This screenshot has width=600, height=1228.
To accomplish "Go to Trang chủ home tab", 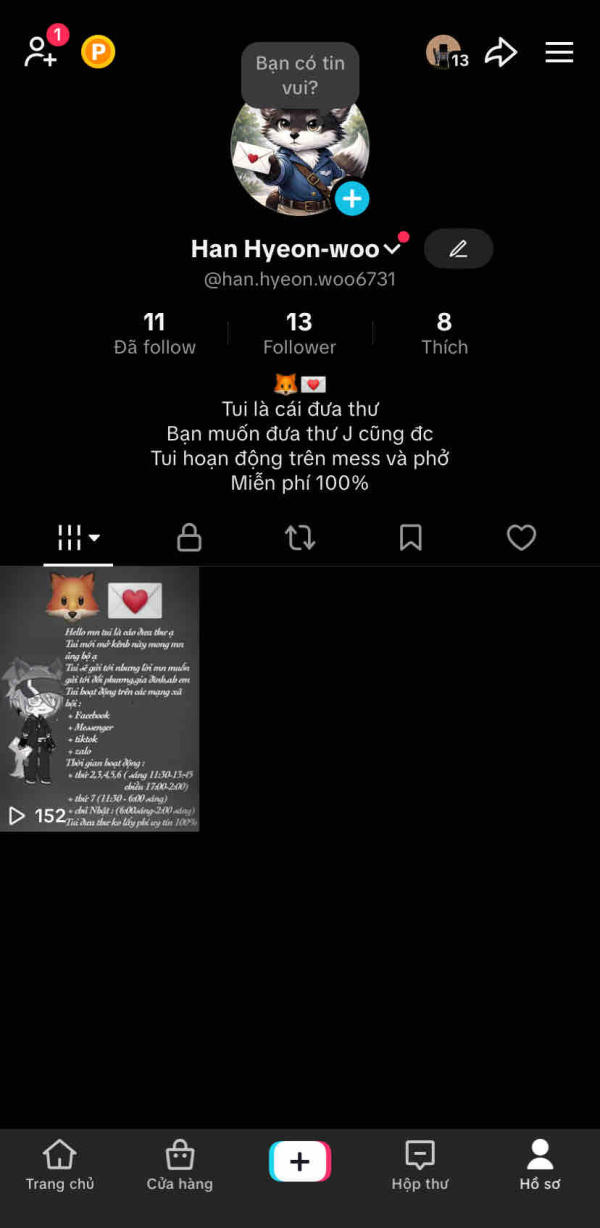I will tap(60, 1166).
